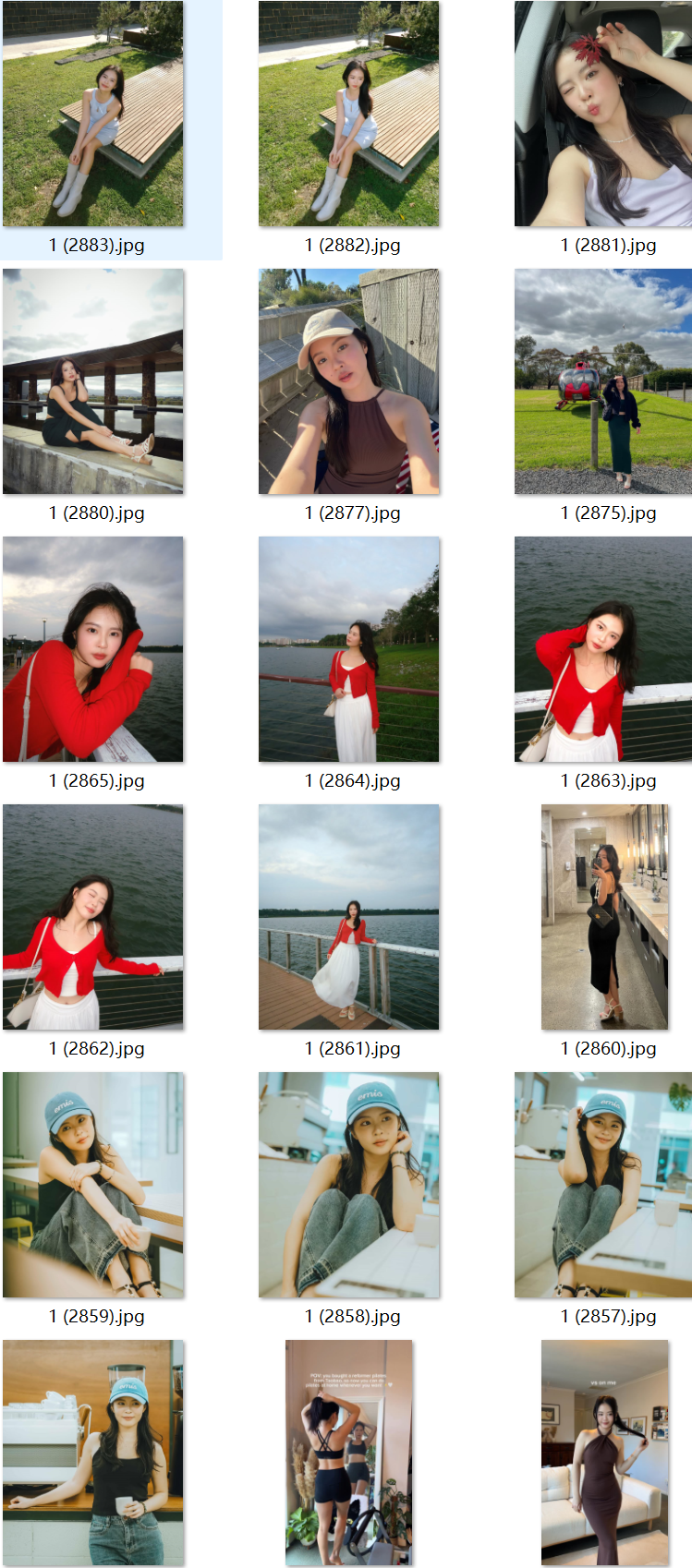Open the 1 (2877).jpg image
The image size is (692, 1568).
pyautogui.click(x=348, y=381)
